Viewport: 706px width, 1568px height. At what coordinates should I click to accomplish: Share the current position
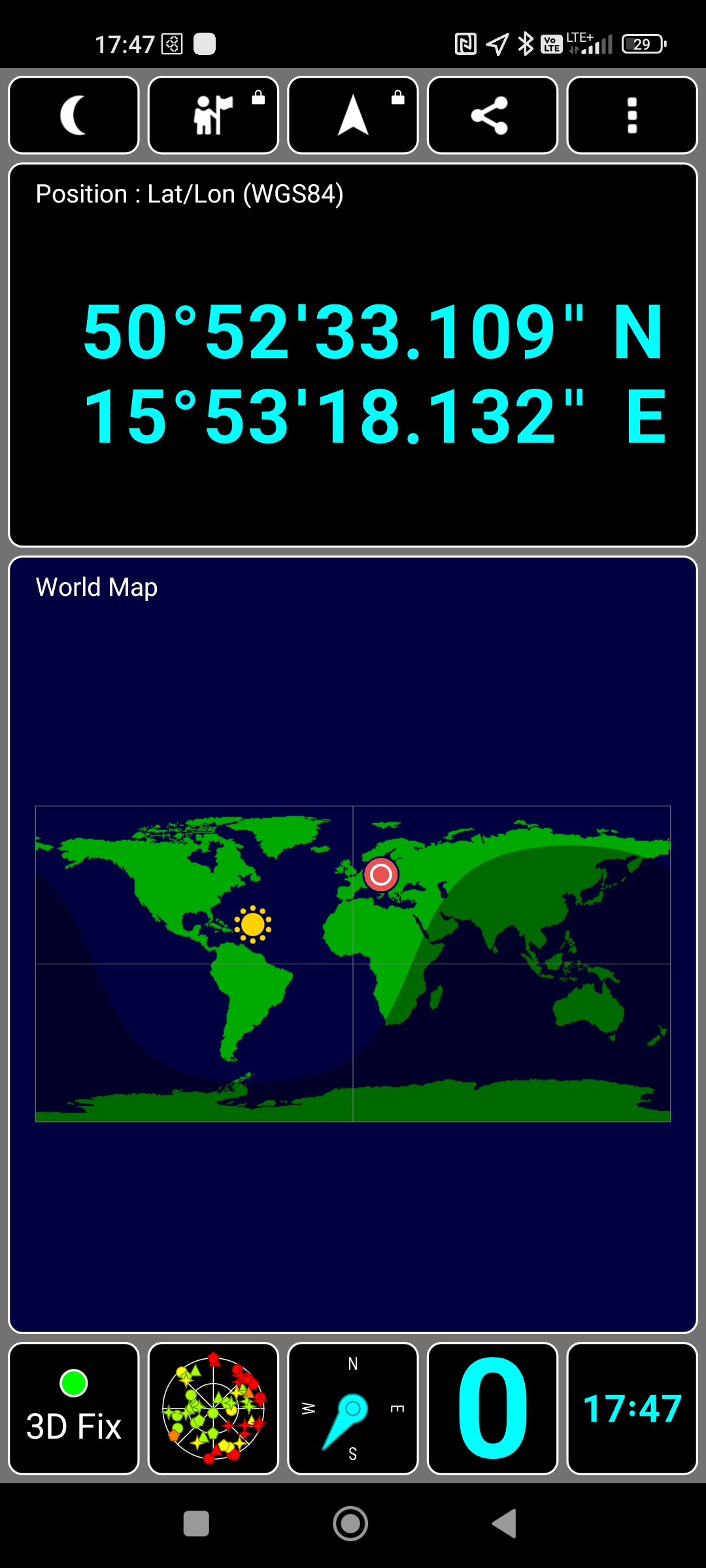tap(492, 115)
